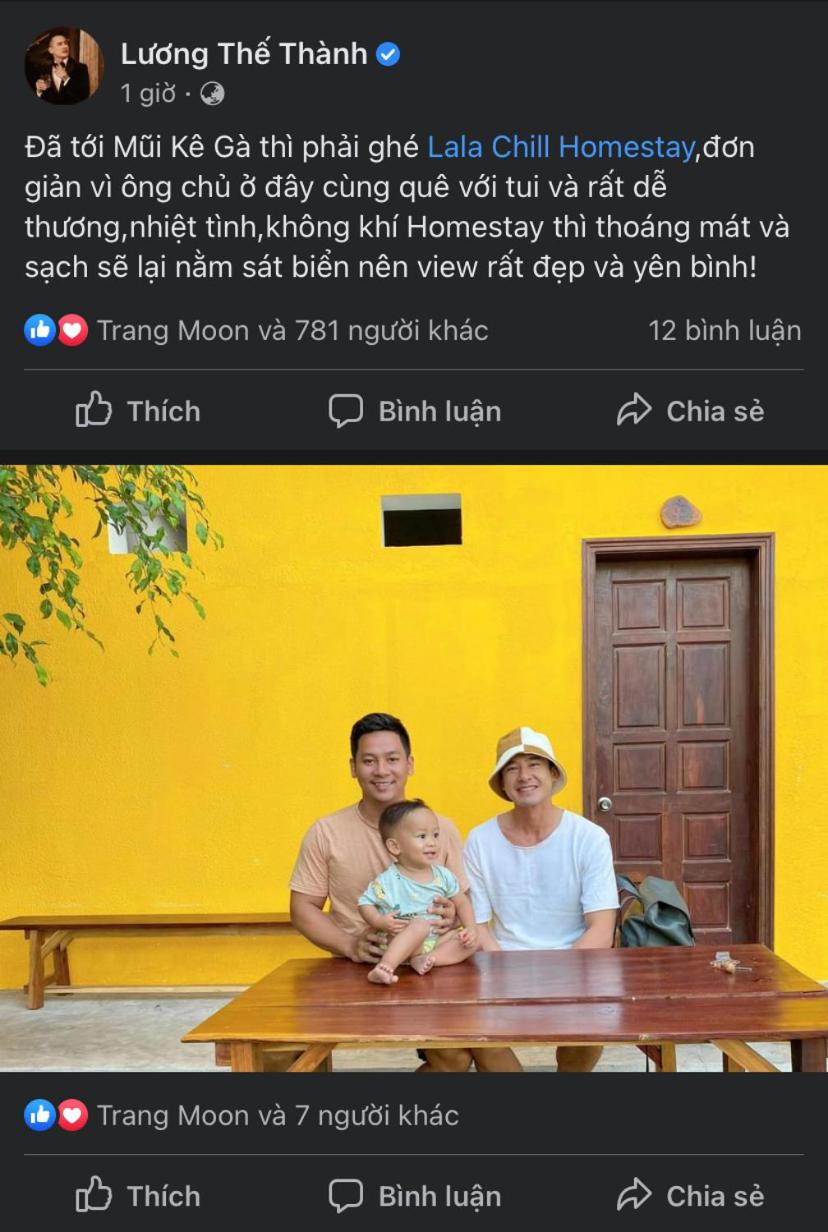Open the 12 bình luận comments
The width and height of the screenshot is (828, 1232).
coord(724,331)
